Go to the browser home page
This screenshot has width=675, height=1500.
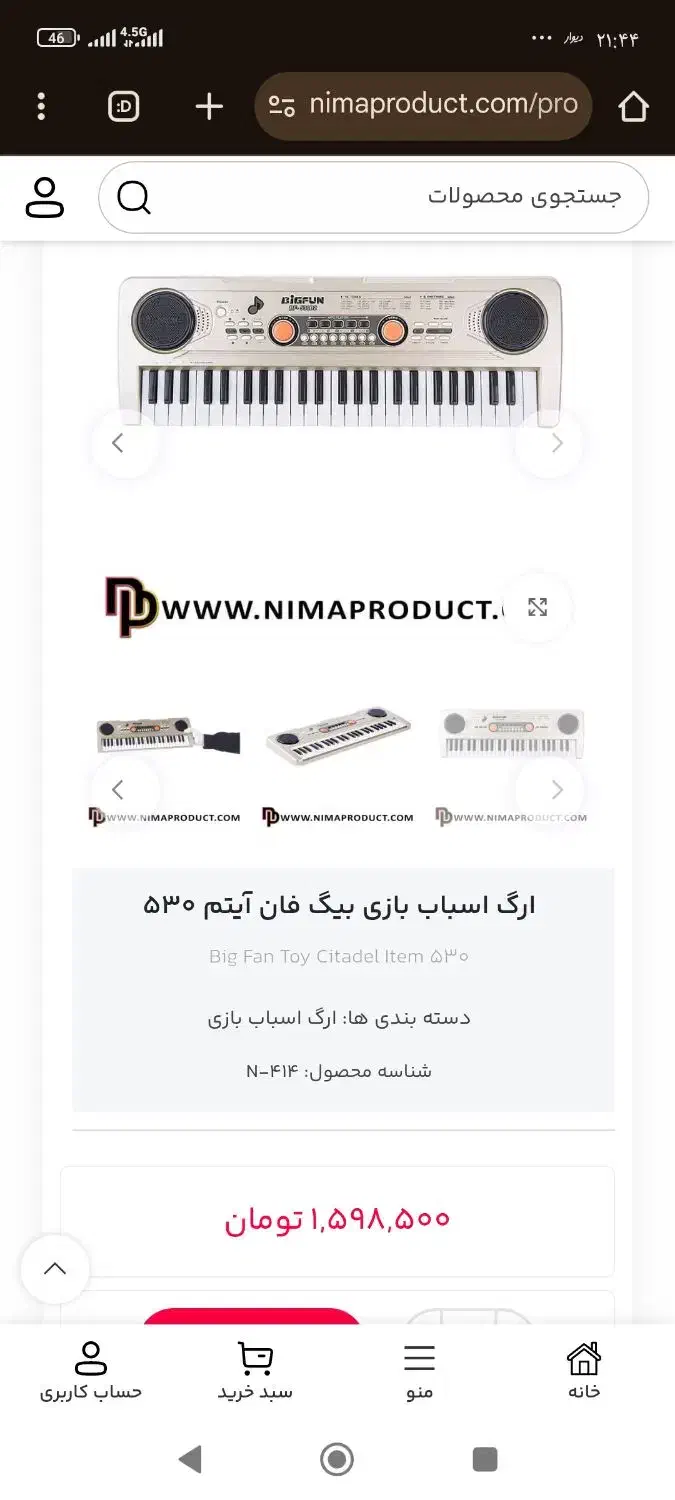pos(633,106)
